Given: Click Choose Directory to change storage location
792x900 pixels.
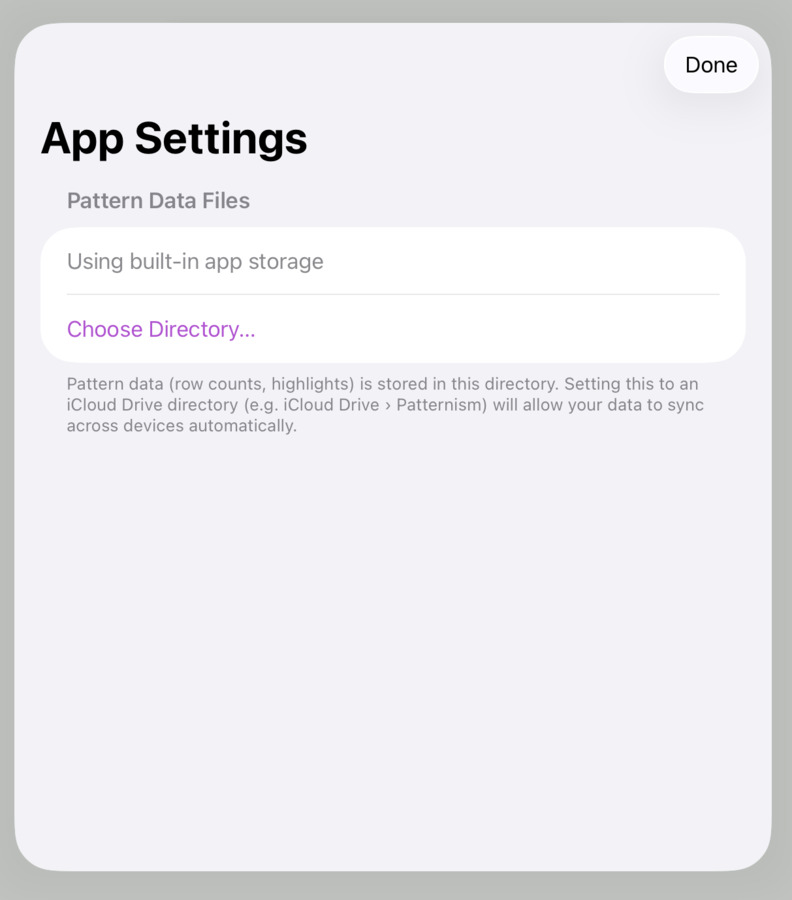Looking at the screenshot, I should point(160,329).
